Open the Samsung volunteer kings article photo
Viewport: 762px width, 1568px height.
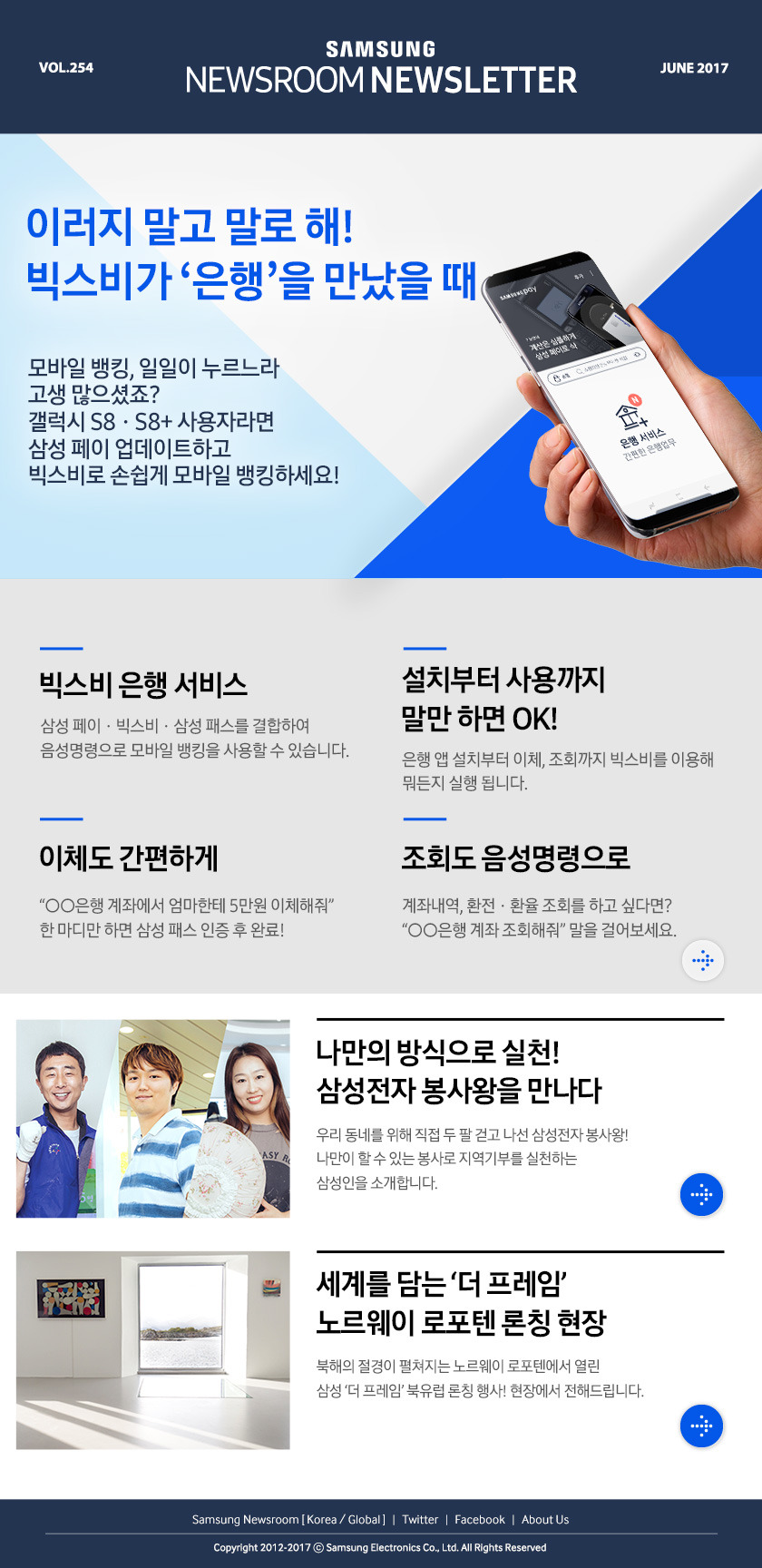153,1118
